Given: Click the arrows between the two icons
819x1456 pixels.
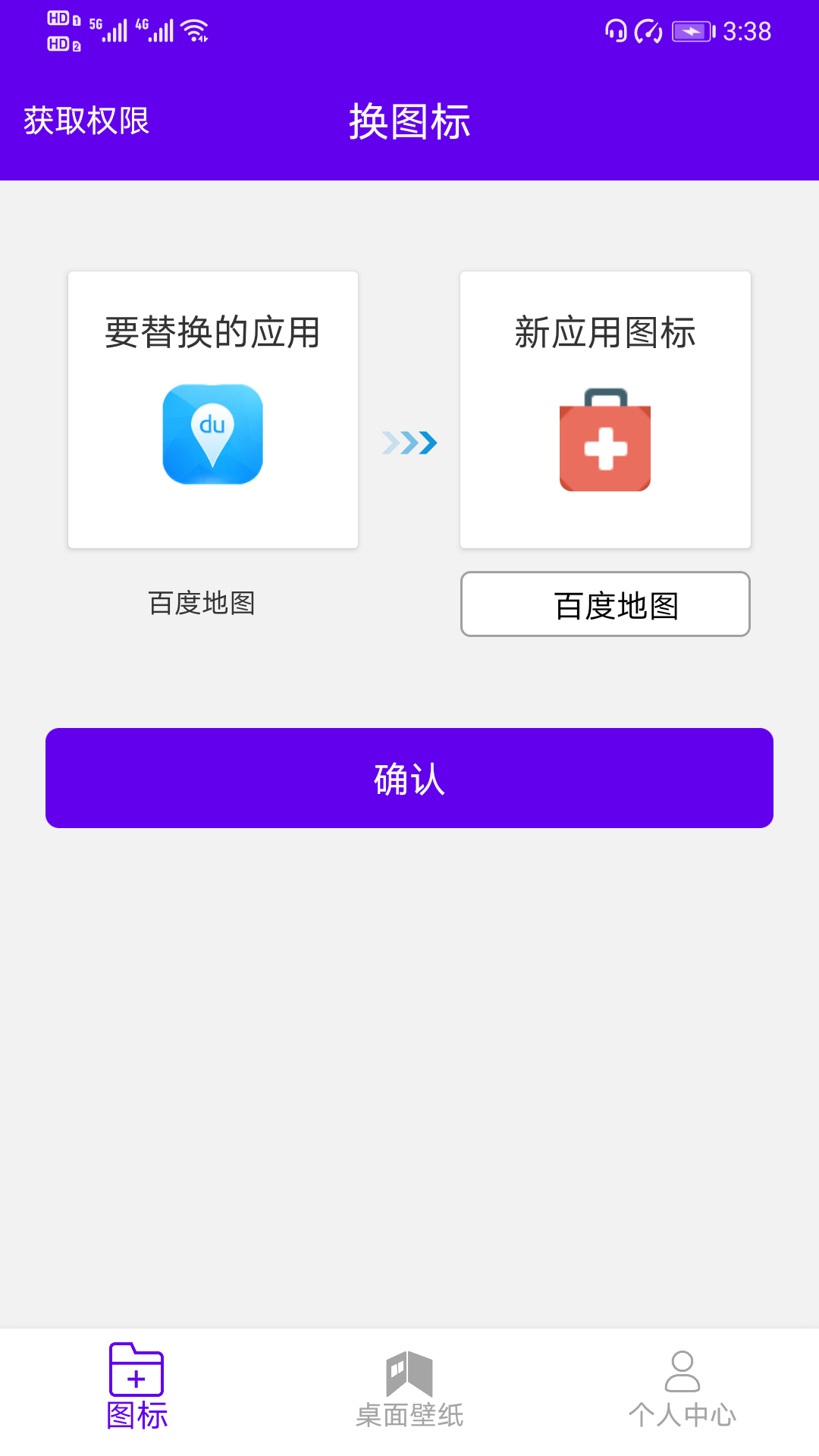Looking at the screenshot, I should point(409,441).
